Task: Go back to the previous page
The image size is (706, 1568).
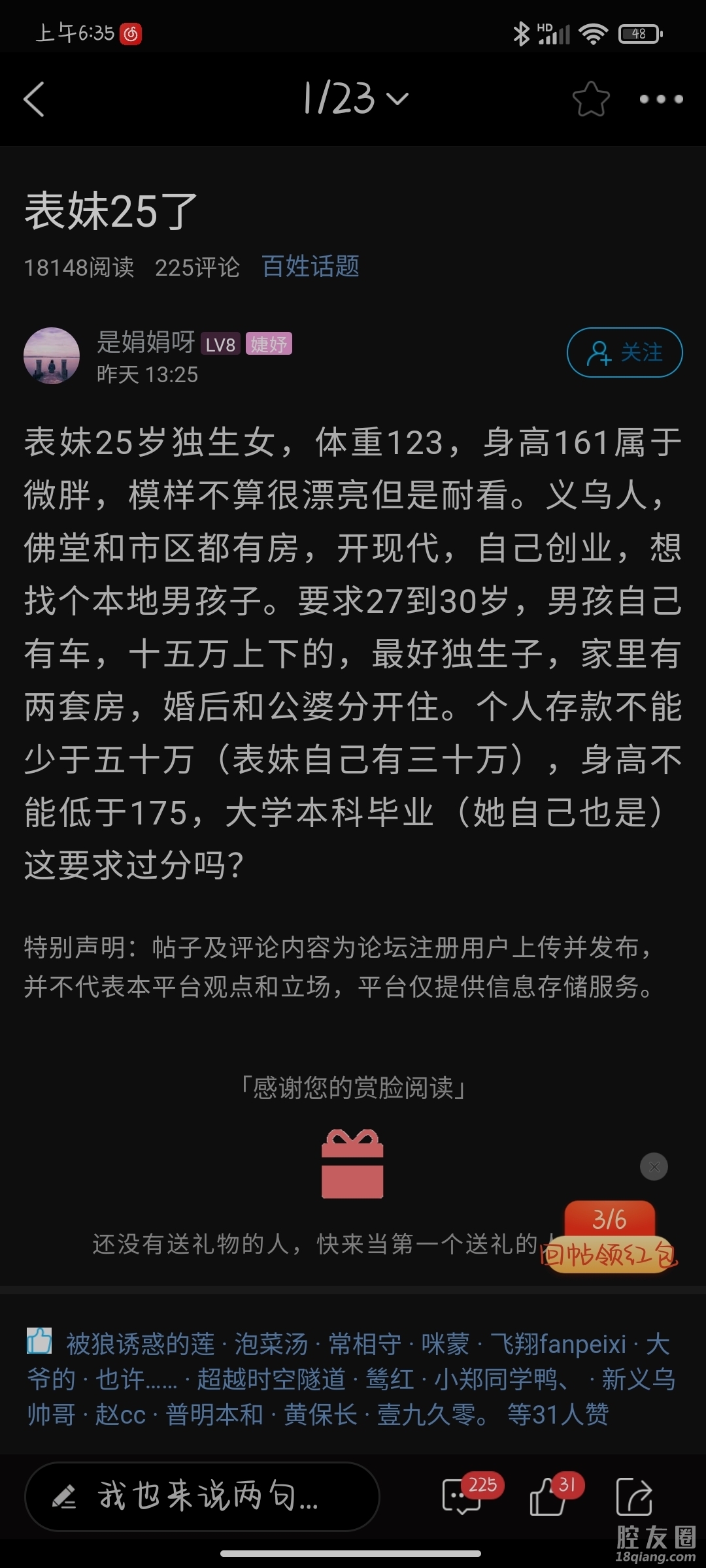Action: 34,99
